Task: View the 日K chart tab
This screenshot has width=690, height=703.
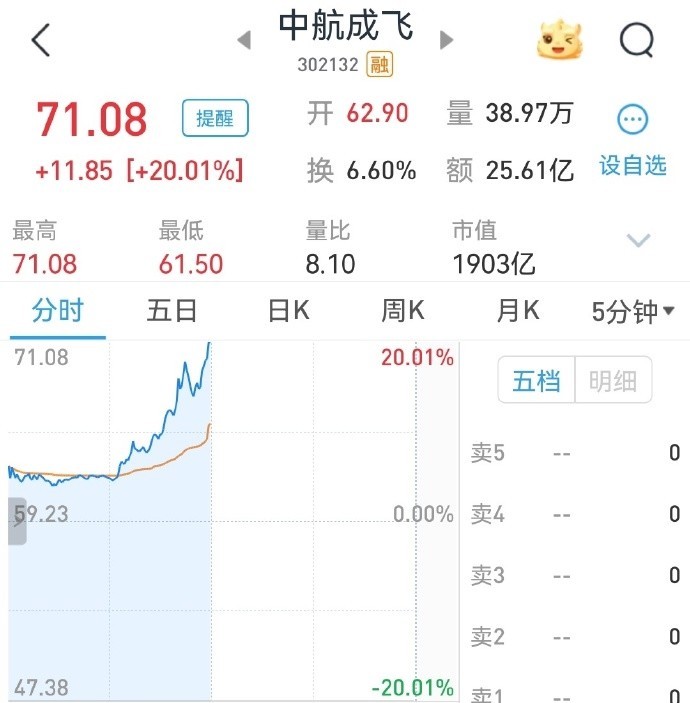Action: tap(288, 311)
